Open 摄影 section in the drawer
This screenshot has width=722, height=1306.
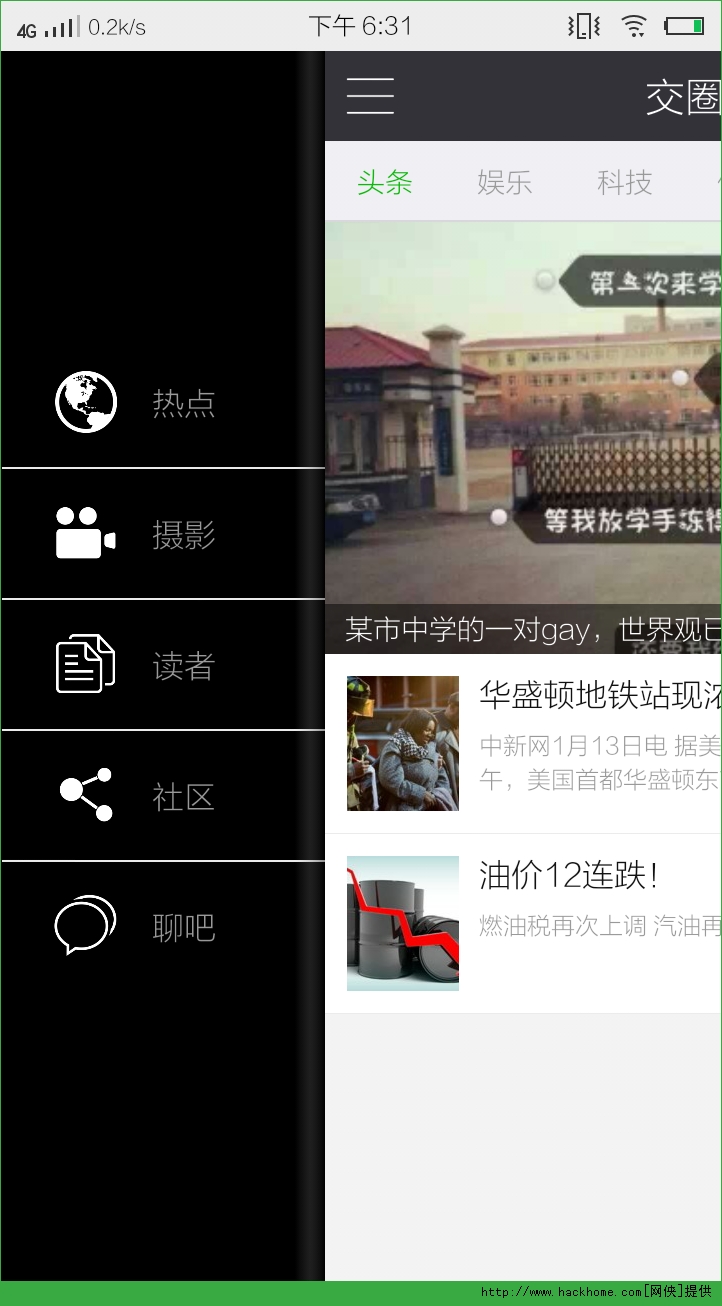[x=163, y=534]
